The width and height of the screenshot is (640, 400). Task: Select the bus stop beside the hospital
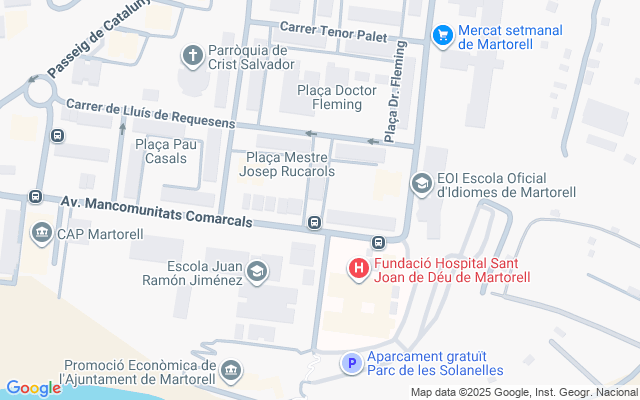(x=378, y=242)
